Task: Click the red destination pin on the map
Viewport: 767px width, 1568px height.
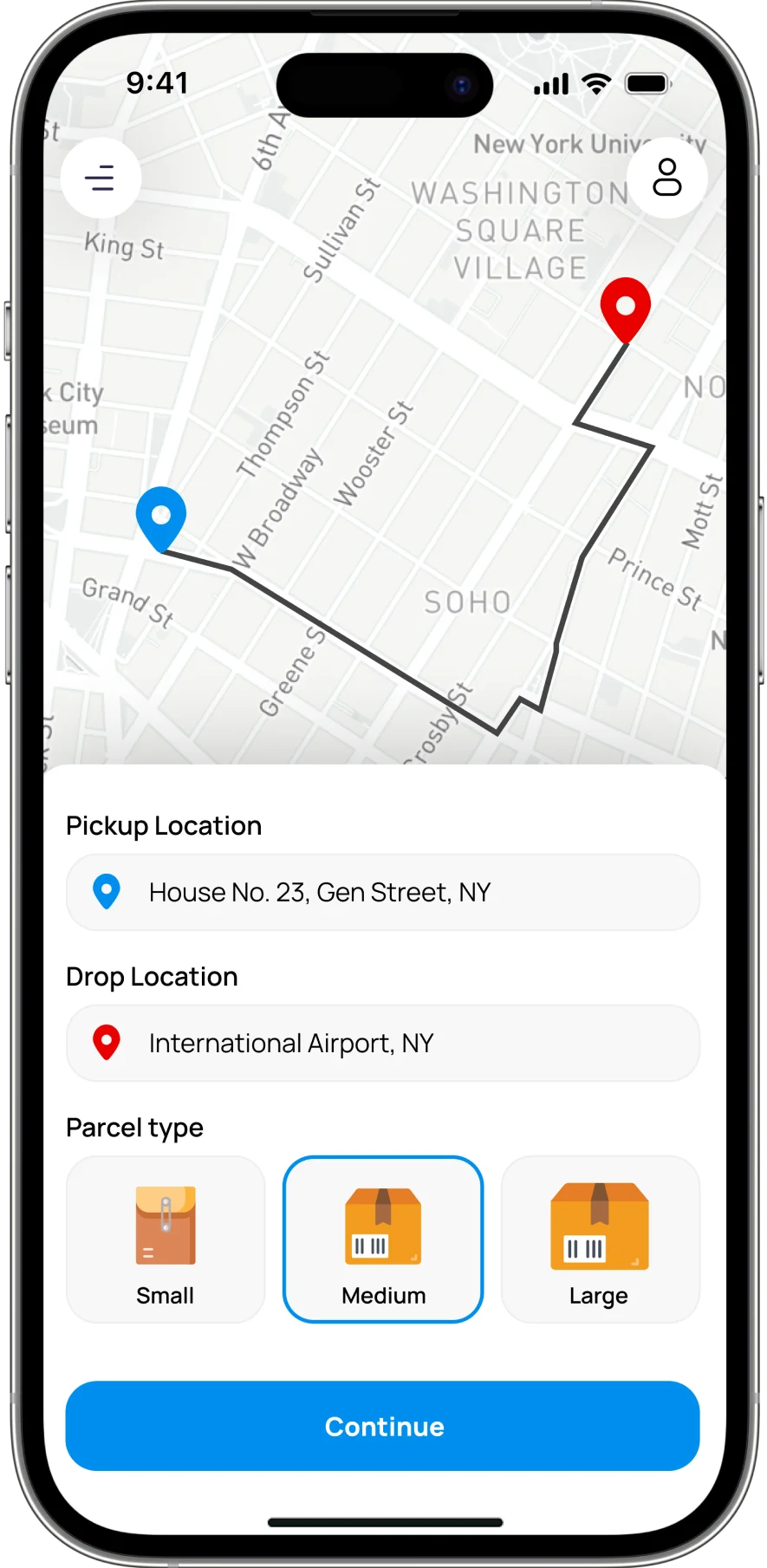Action: coord(624,310)
